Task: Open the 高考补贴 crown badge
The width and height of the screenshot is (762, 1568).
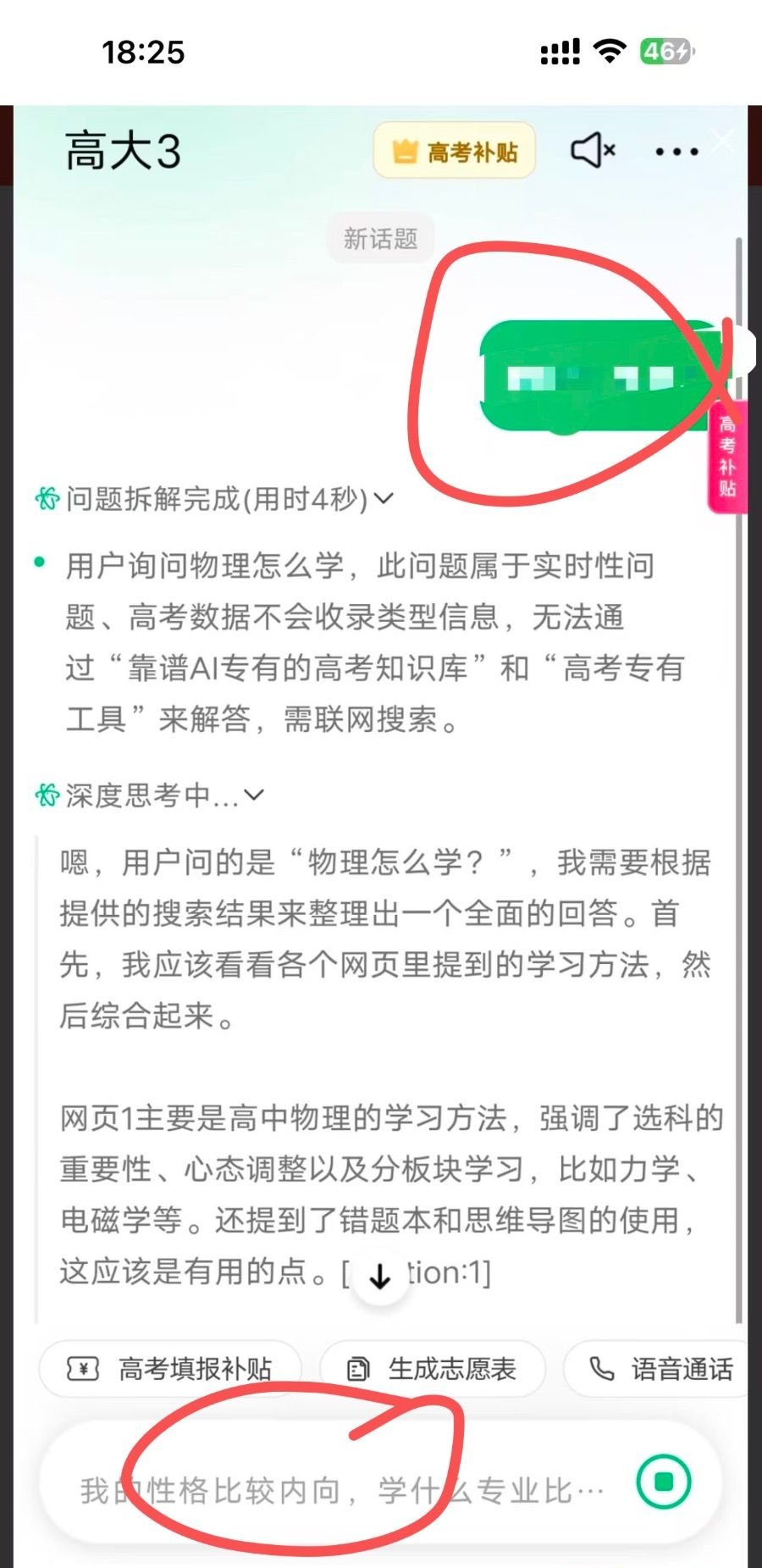Action: click(455, 151)
